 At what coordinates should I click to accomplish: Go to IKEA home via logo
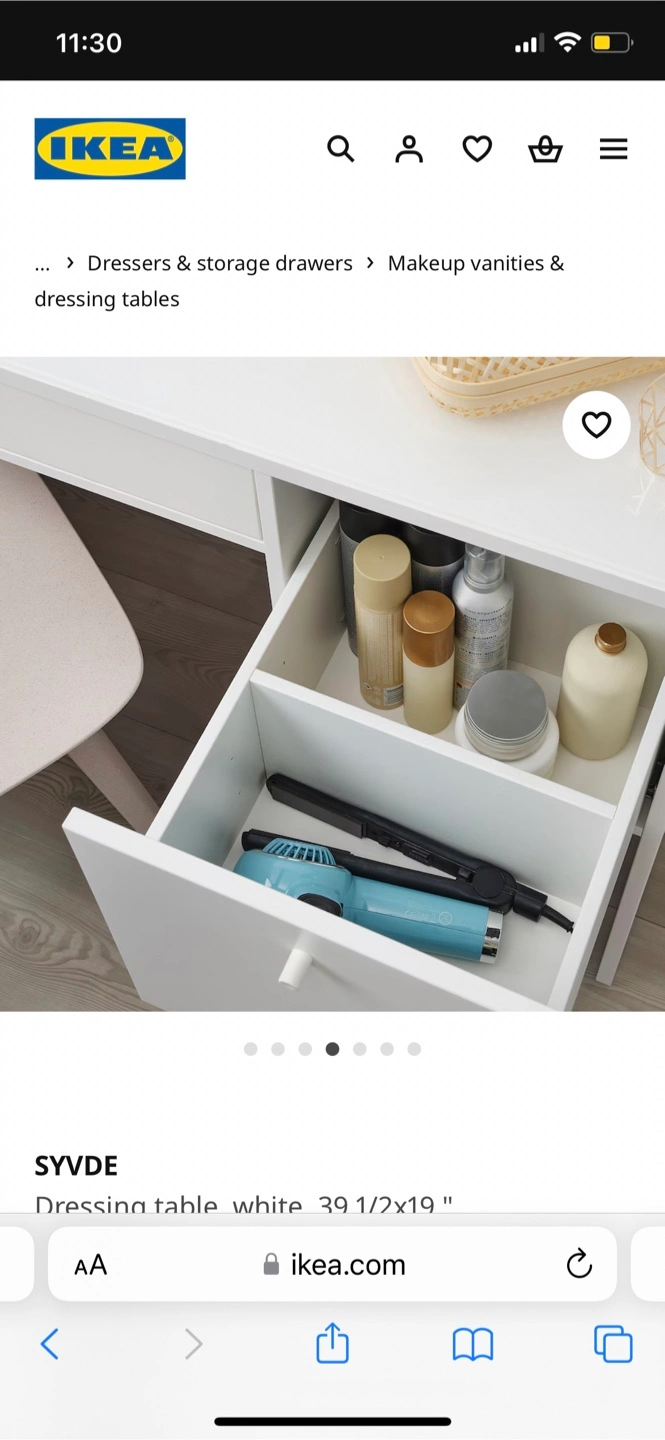click(110, 149)
